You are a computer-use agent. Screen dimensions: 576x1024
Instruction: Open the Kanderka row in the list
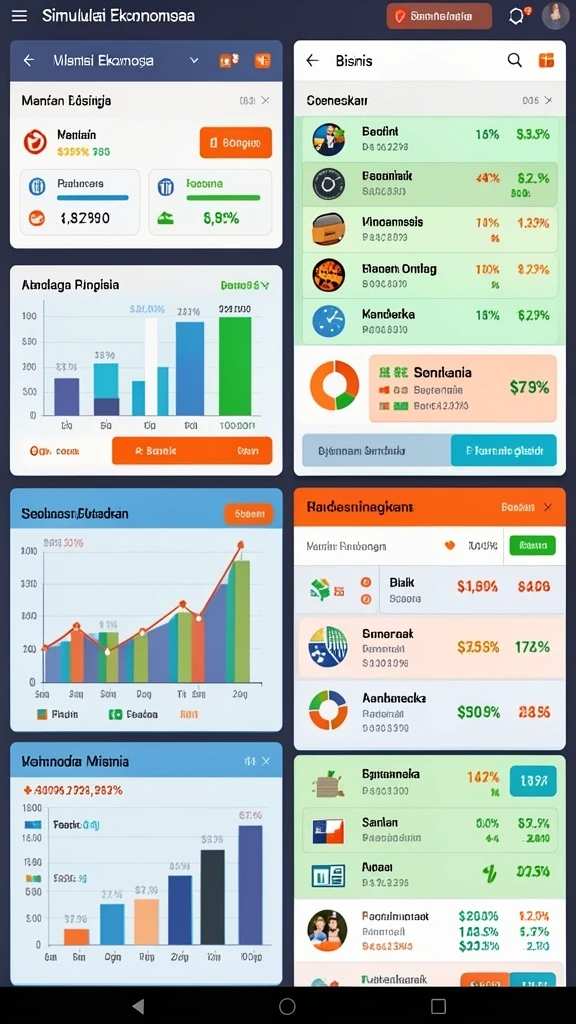pos(430,321)
